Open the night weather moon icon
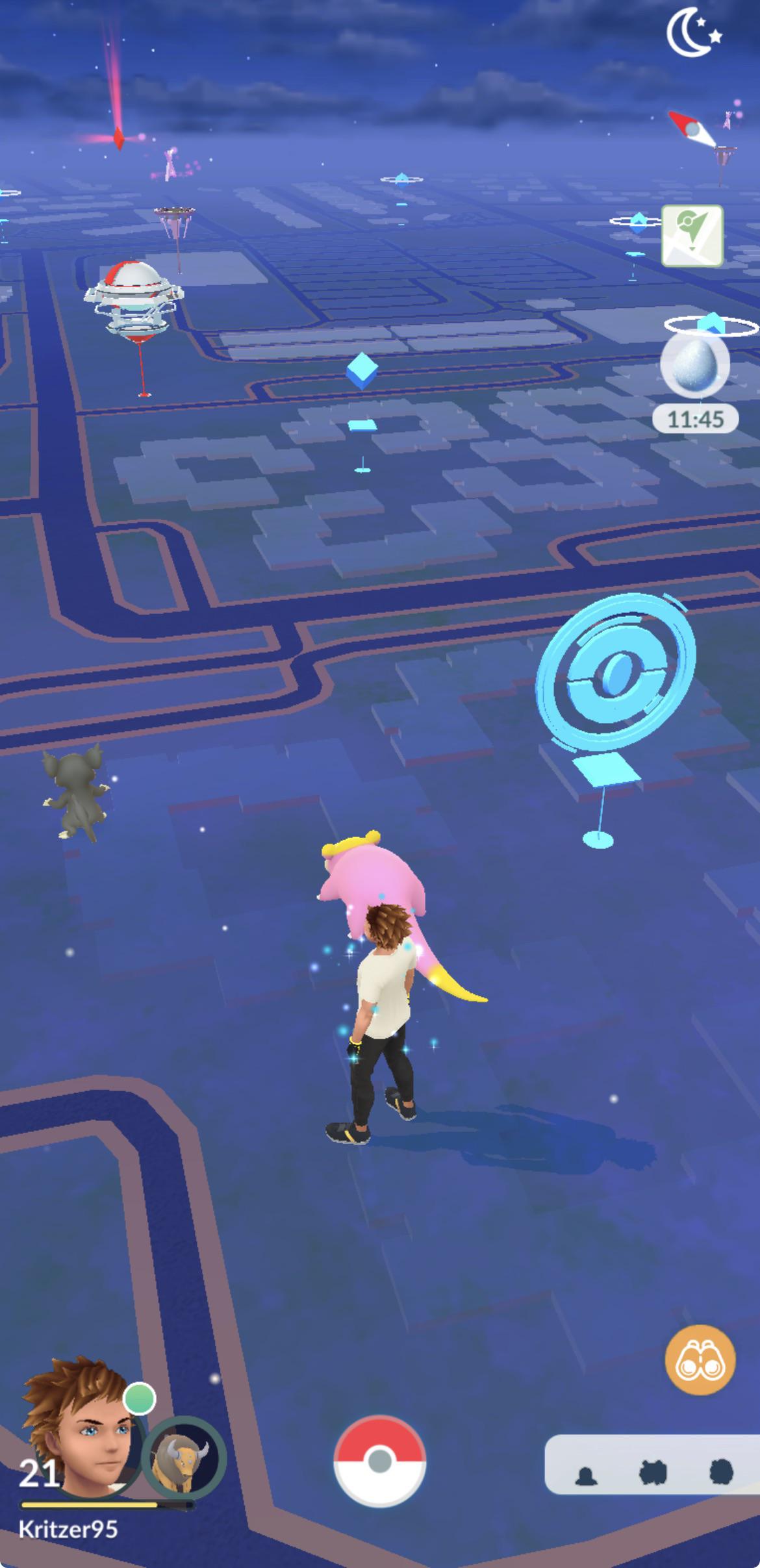 692,32
